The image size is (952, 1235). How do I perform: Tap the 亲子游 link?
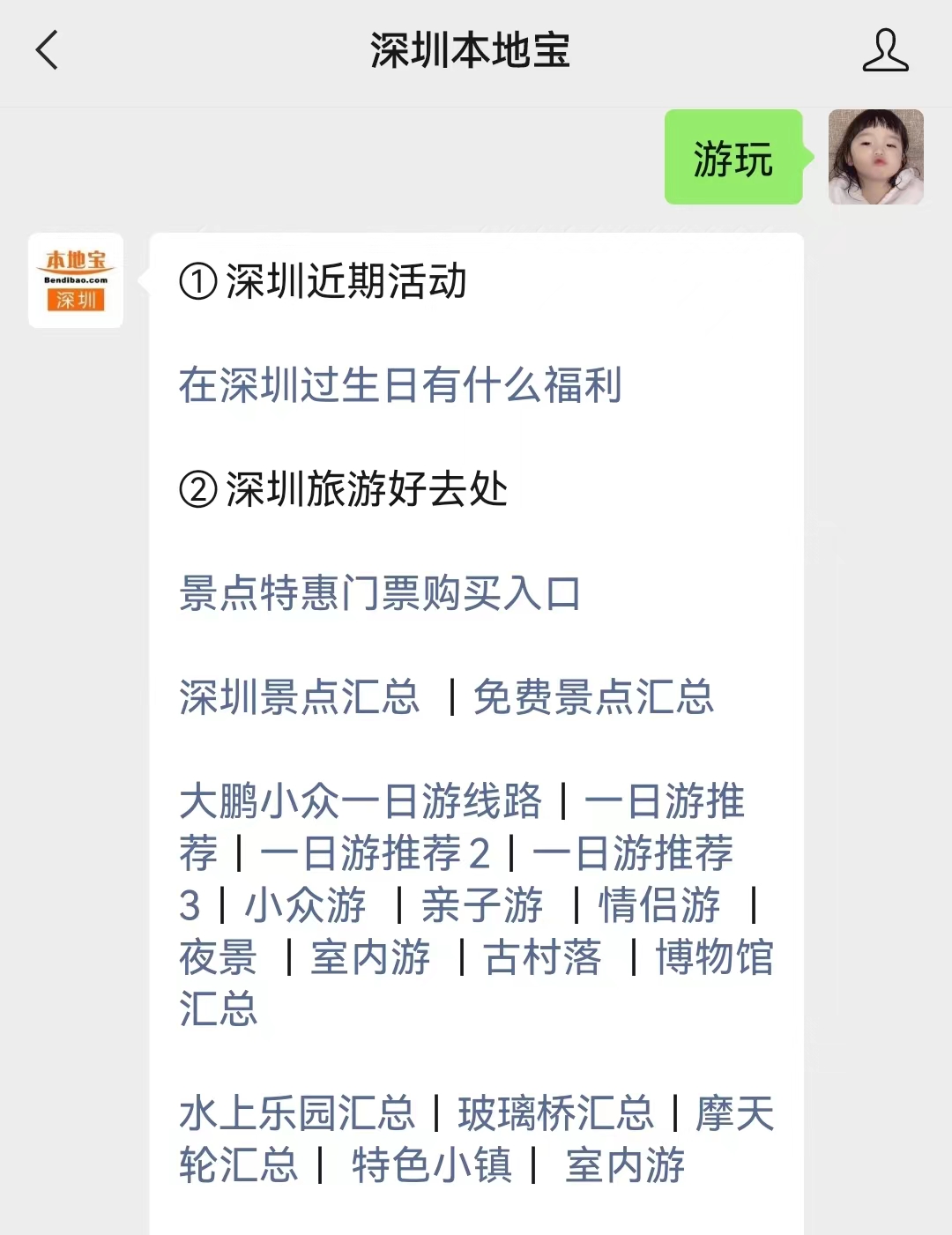coord(482,905)
